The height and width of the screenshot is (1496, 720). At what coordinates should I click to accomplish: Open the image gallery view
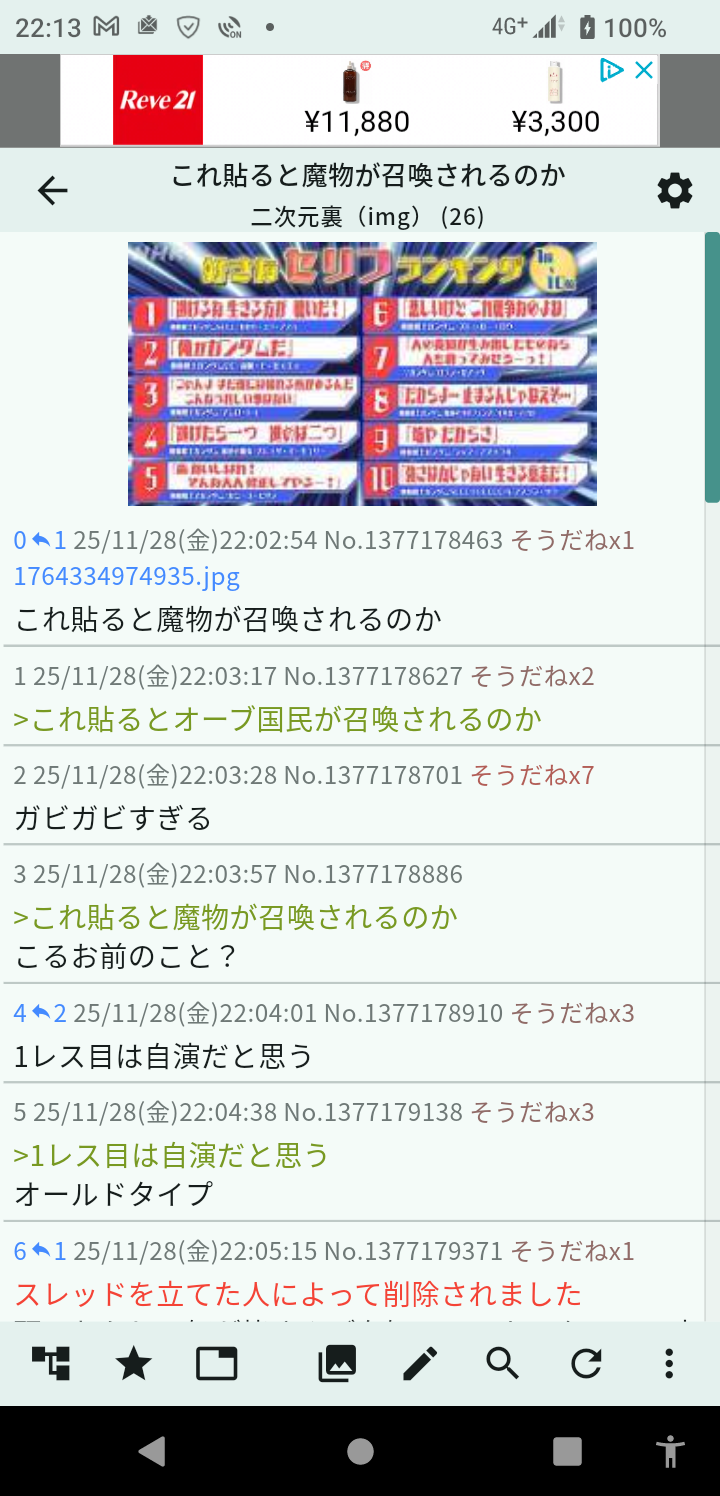[337, 1363]
